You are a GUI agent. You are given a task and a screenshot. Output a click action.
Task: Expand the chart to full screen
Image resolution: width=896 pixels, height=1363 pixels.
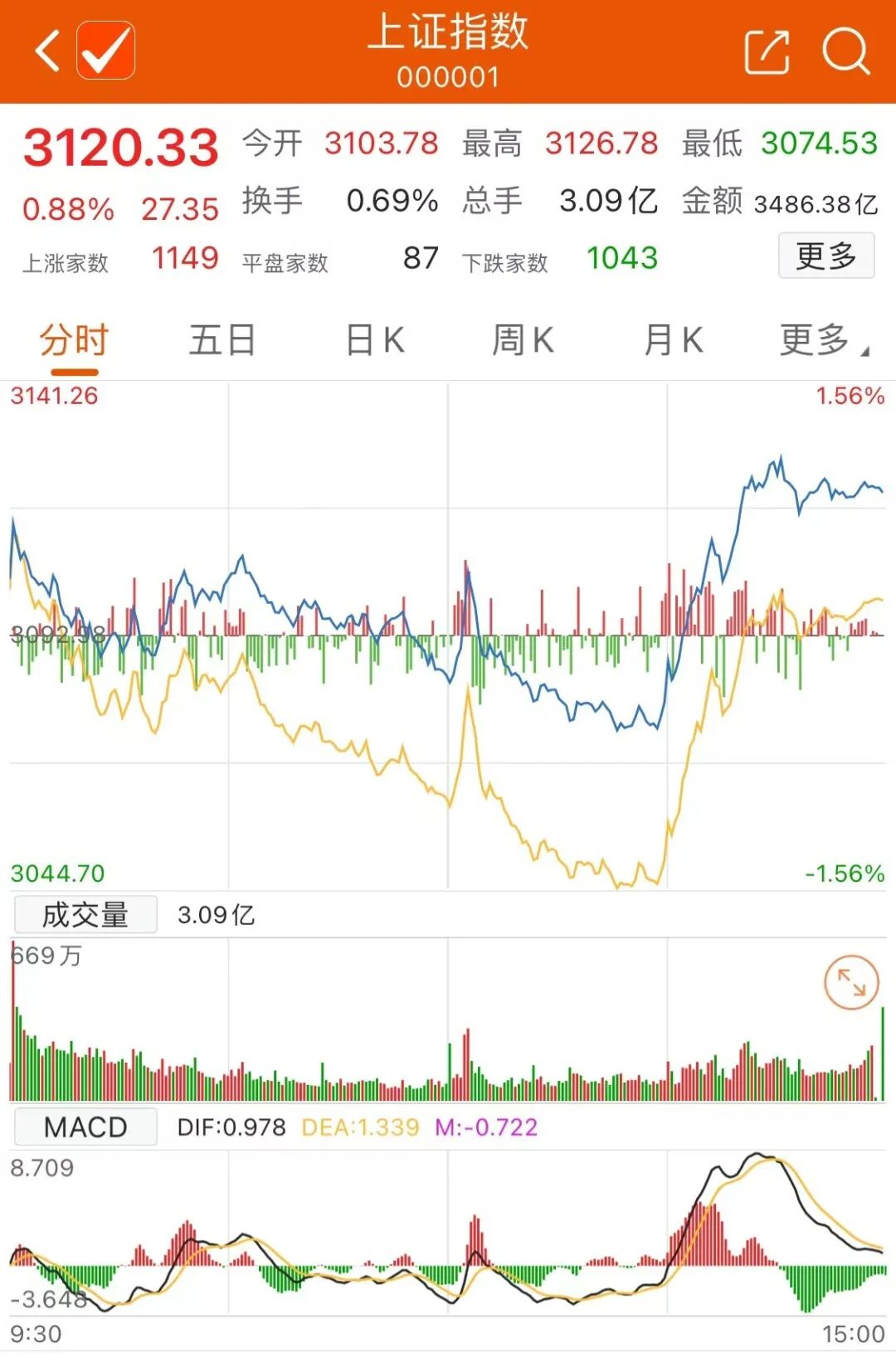point(851,983)
